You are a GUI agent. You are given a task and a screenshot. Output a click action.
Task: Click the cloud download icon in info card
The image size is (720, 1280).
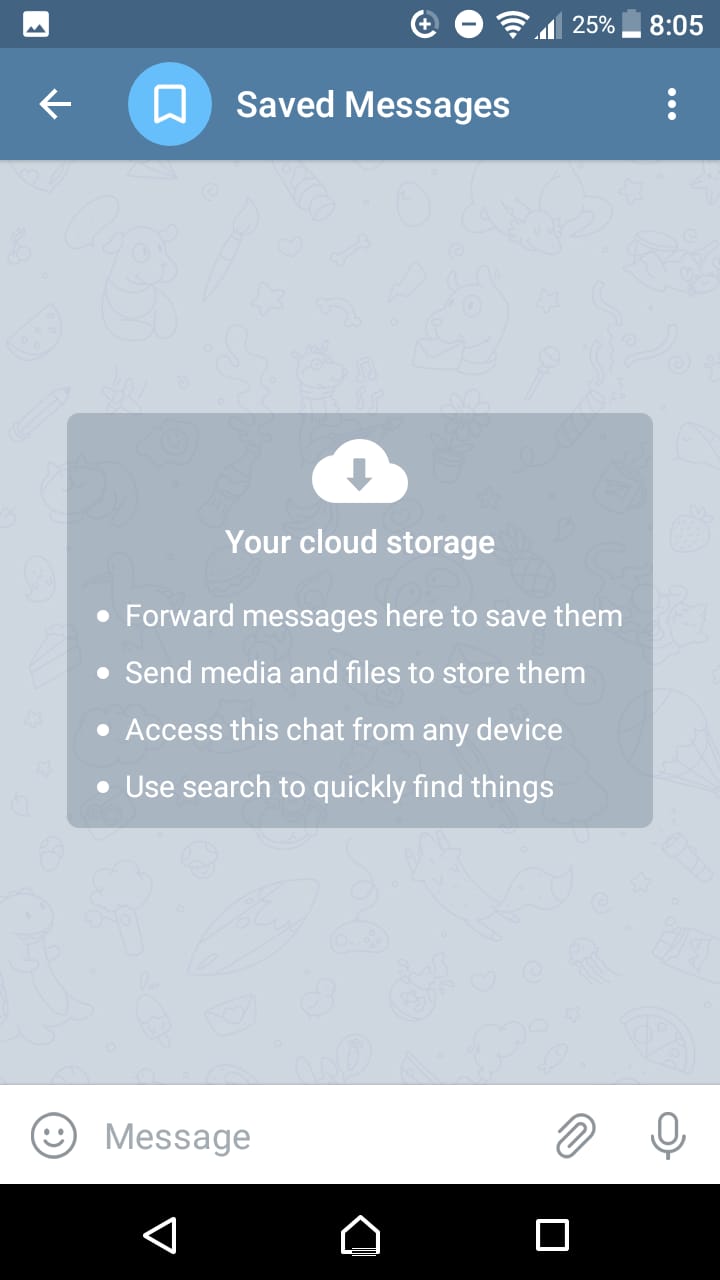(360, 472)
